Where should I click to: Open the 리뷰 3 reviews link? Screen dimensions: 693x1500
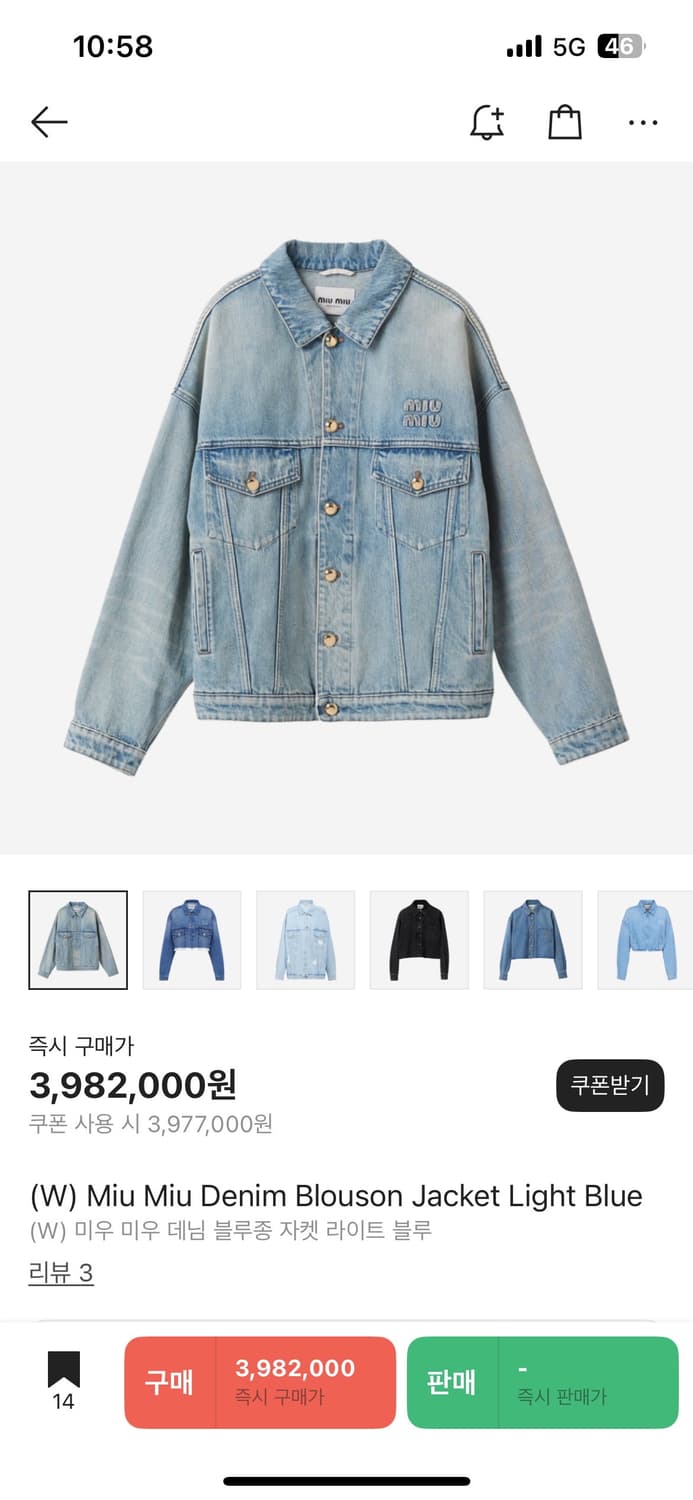[61, 1273]
